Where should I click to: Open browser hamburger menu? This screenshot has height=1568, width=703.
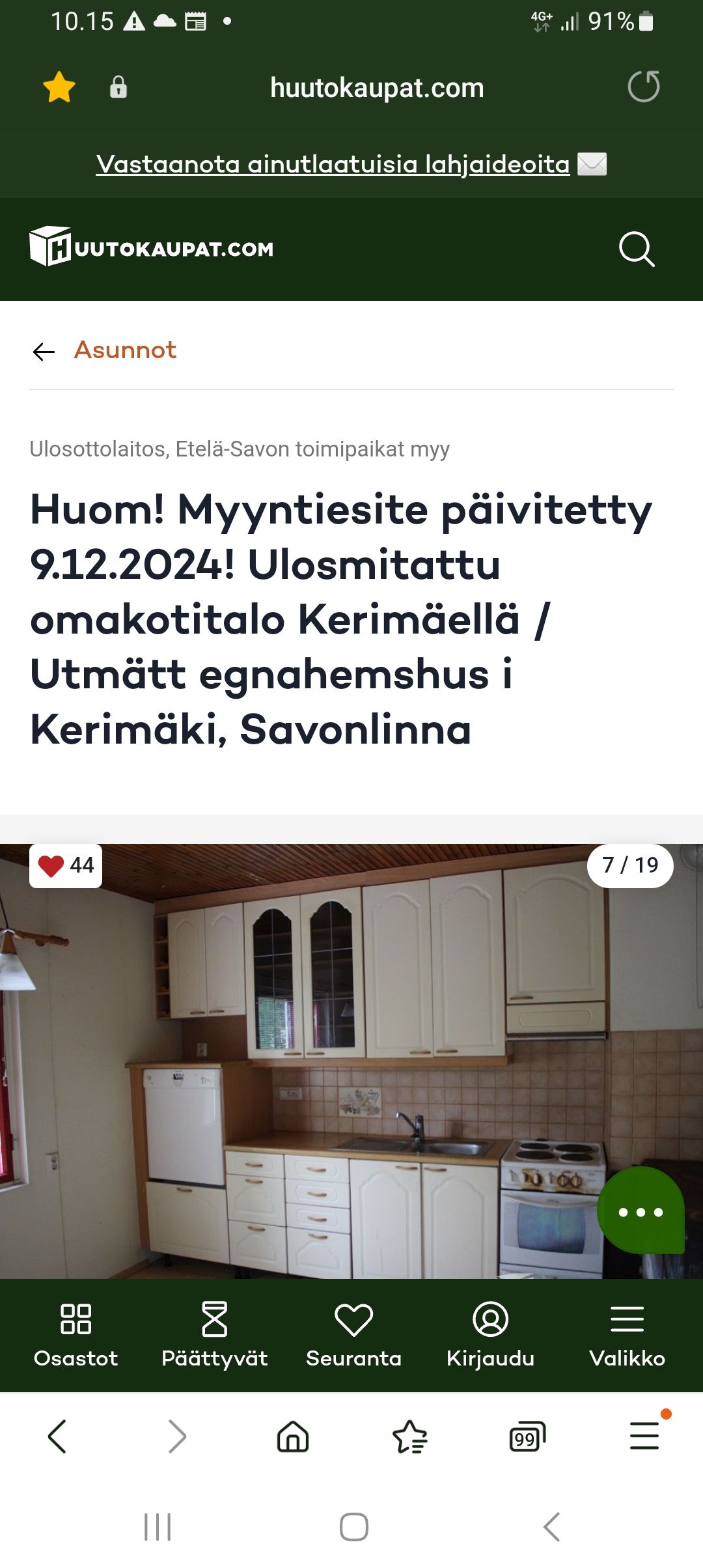[x=644, y=1436]
